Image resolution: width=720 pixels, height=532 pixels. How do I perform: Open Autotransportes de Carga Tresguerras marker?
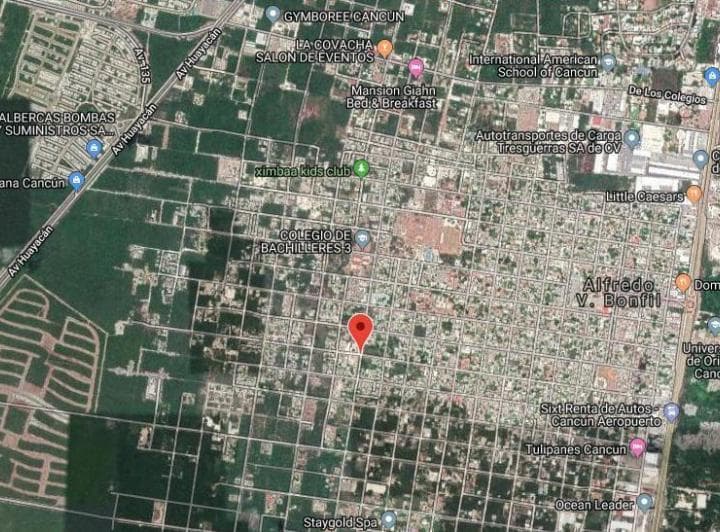[x=632, y=137]
